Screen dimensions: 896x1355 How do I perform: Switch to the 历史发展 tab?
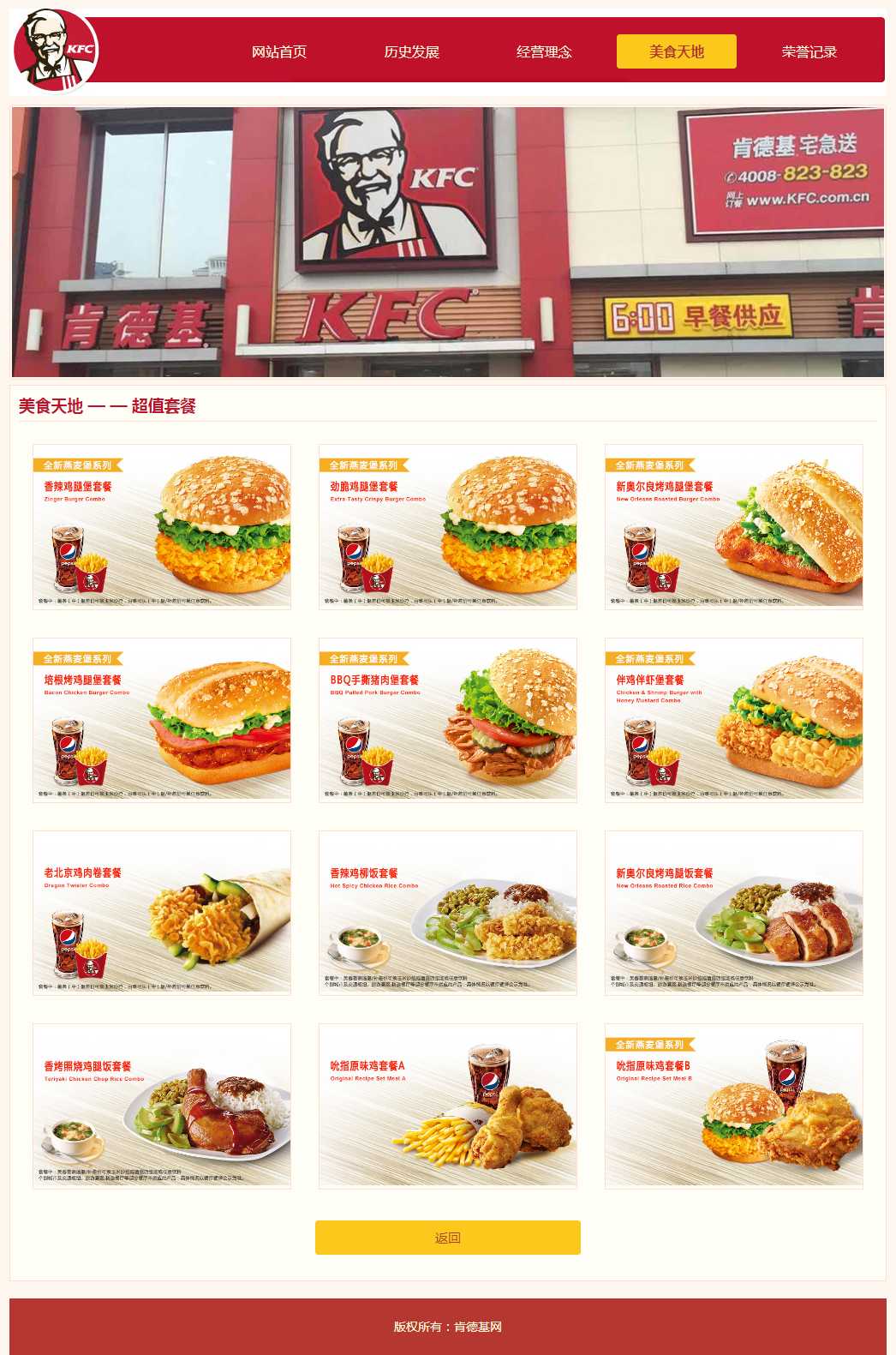pyautogui.click(x=411, y=51)
